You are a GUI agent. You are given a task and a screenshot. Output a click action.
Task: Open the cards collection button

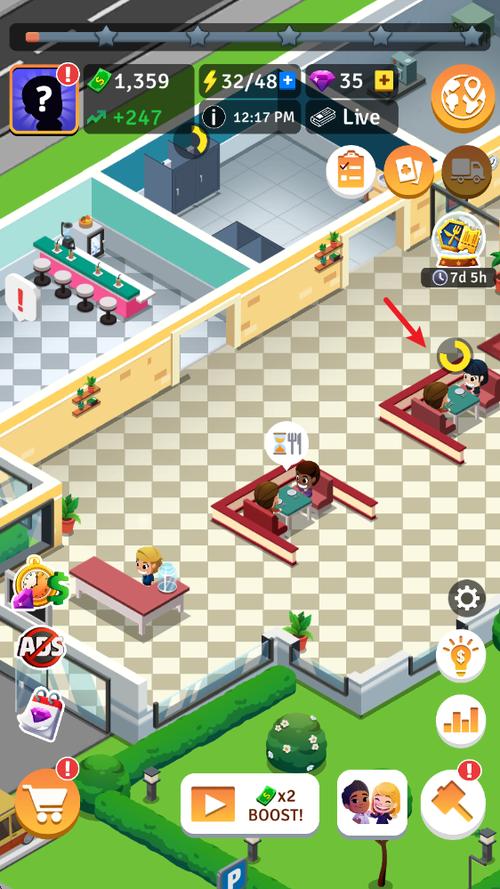pos(409,171)
